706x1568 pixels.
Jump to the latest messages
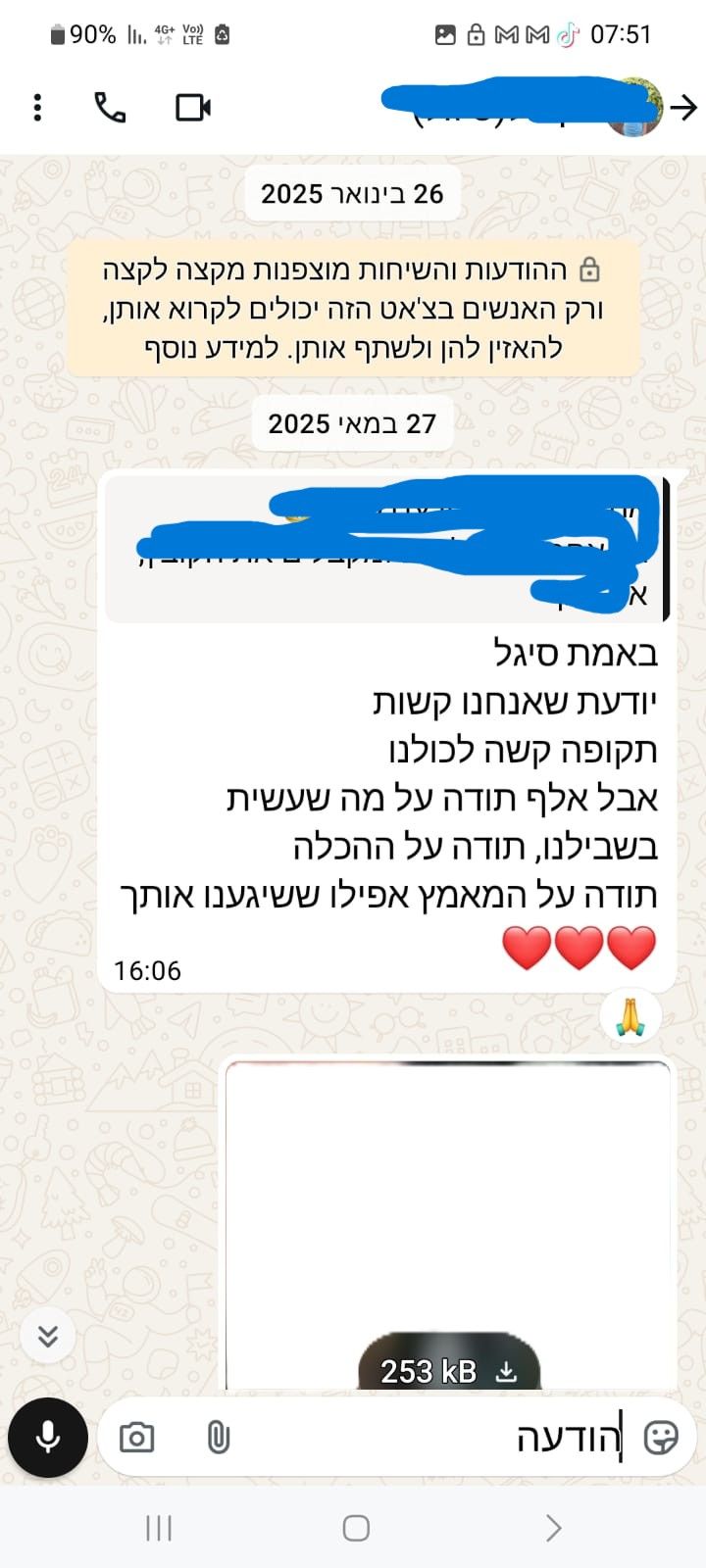(x=47, y=1335)
